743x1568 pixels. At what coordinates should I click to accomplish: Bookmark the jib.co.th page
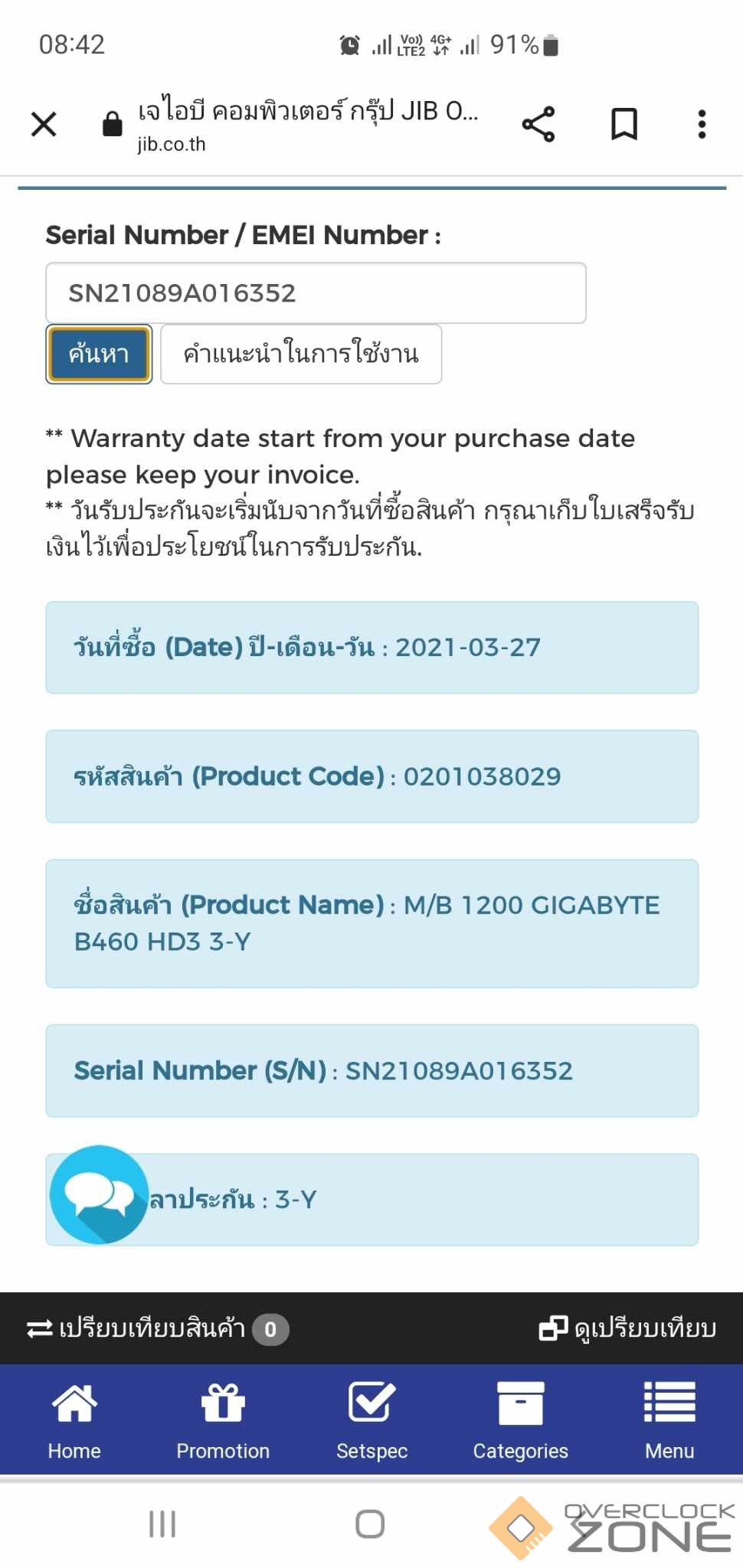pyautogui.click(x=624, y=124)
